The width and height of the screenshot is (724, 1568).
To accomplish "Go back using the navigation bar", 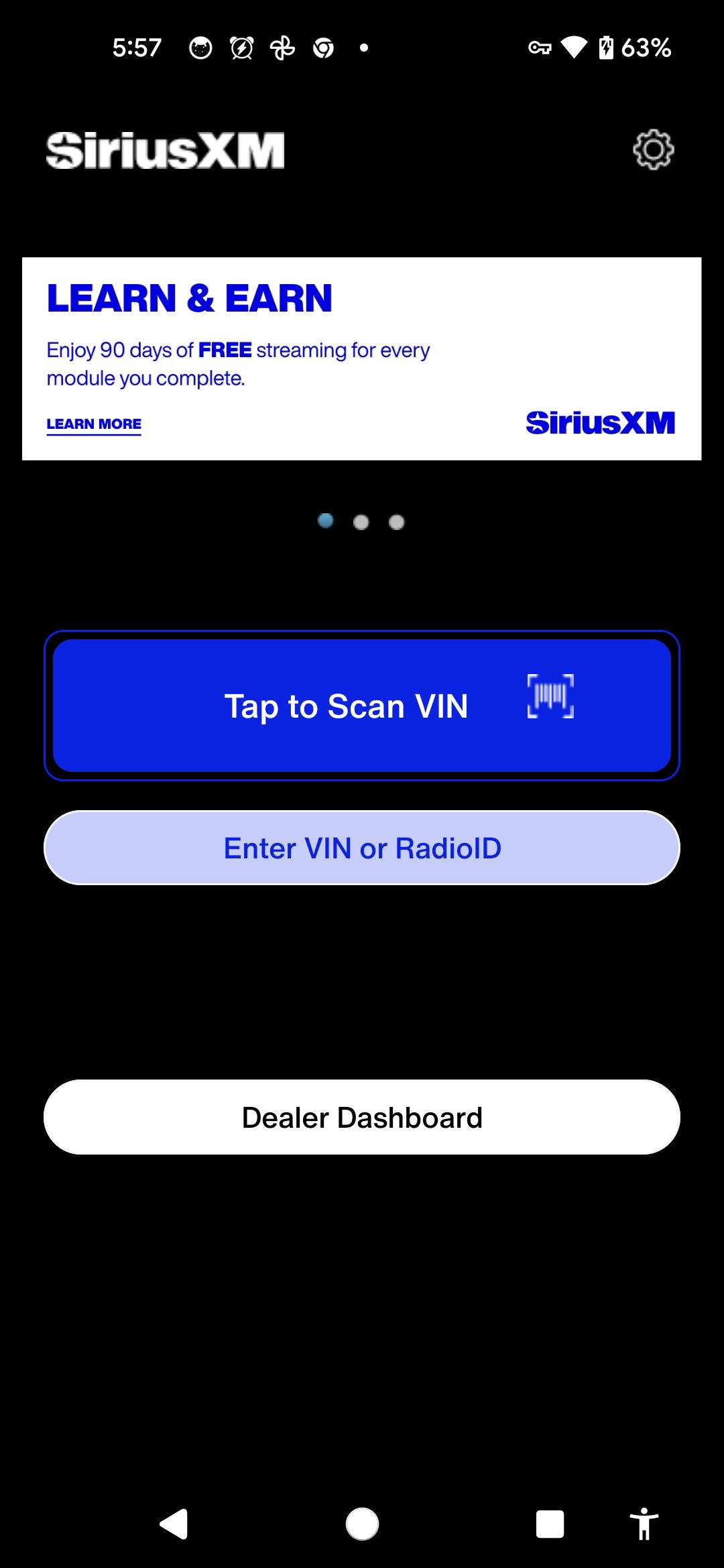I will [x=174, y=1524].
